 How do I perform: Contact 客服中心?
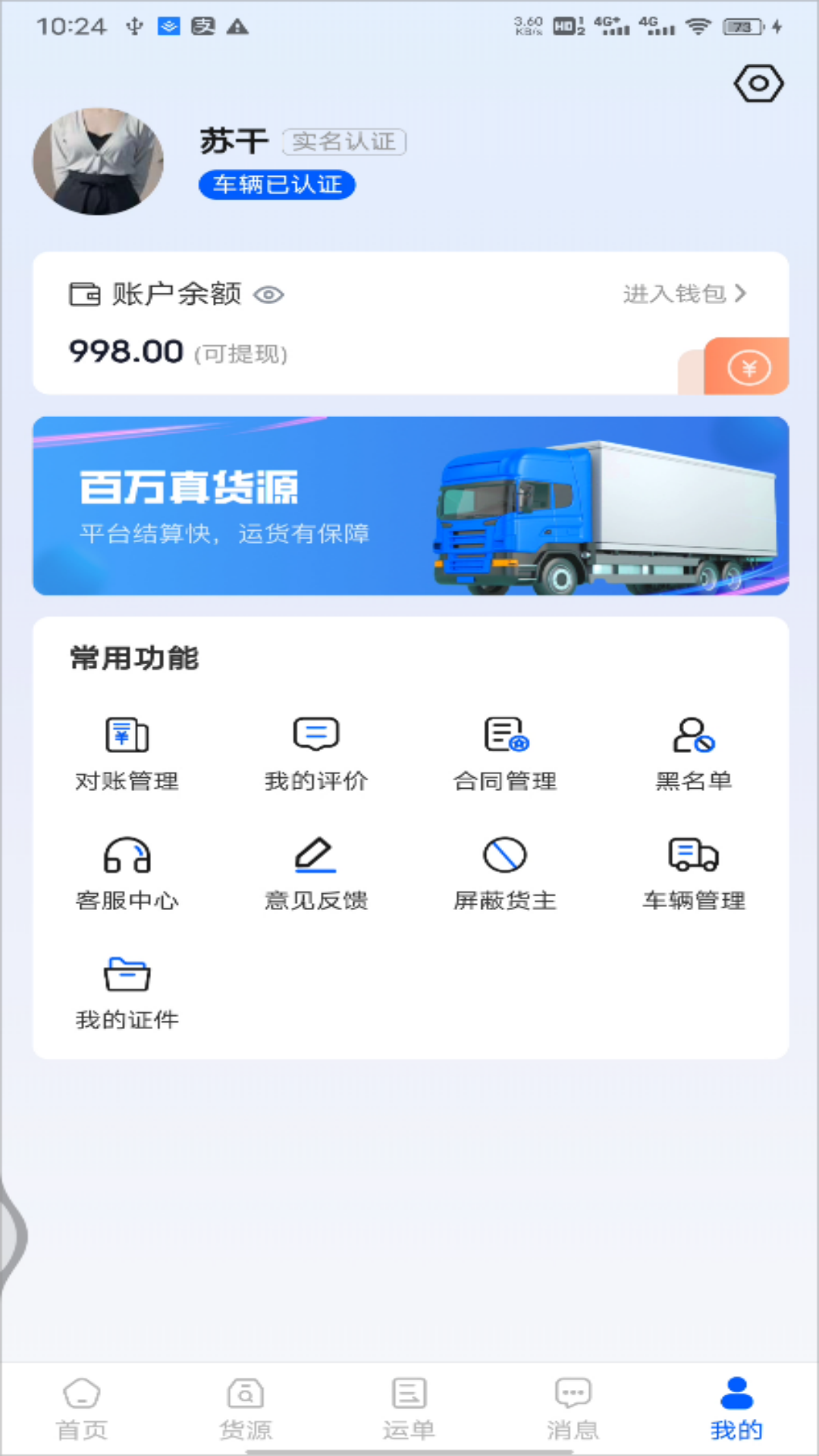(x=127, y=874)
